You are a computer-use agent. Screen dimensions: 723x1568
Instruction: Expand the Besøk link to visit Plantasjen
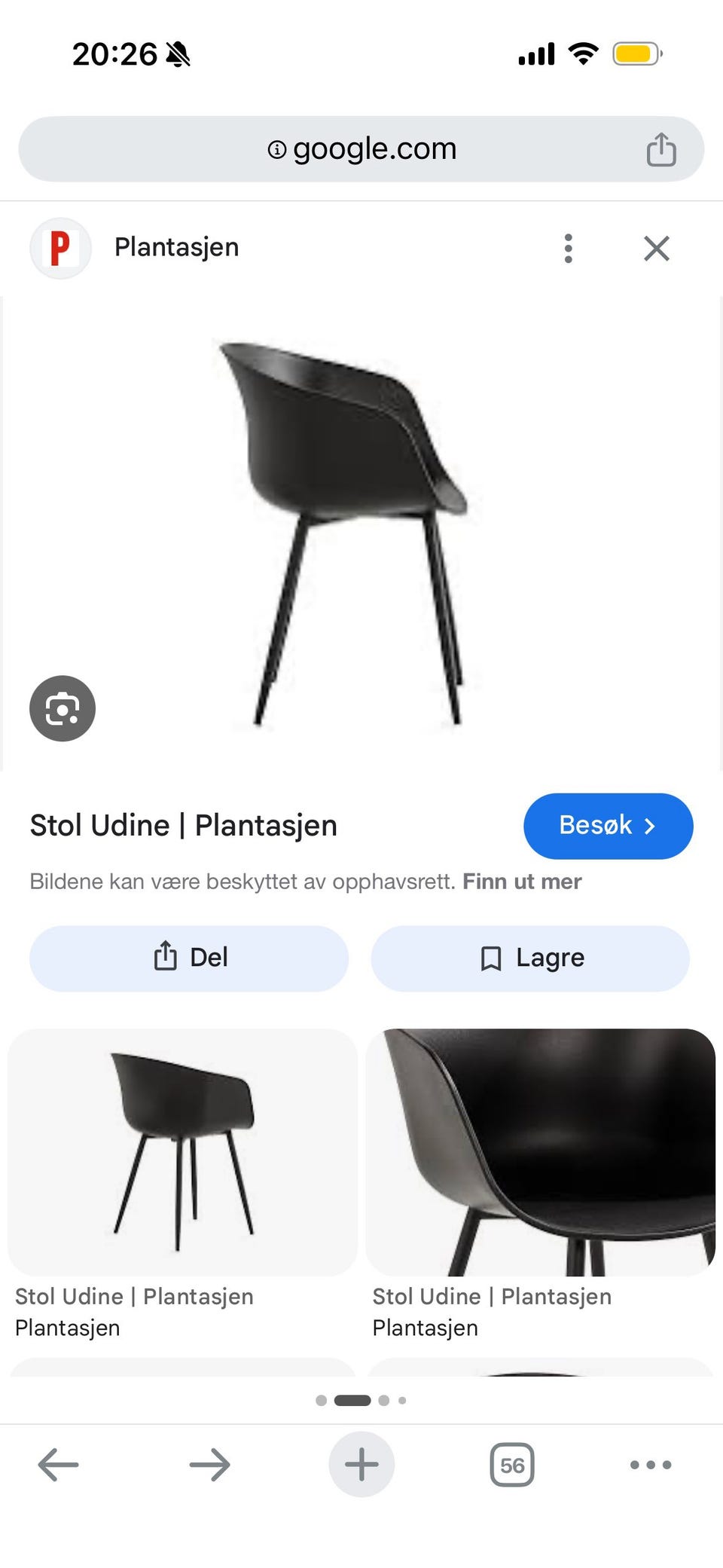pyautogui.click(x=608, y=826)
